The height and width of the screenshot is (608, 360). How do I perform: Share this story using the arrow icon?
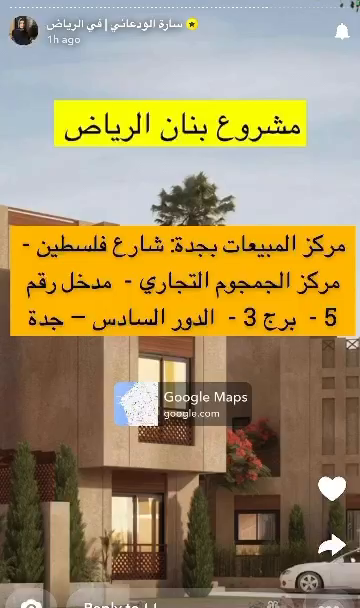pyautogui.click(x=332, y=545)
